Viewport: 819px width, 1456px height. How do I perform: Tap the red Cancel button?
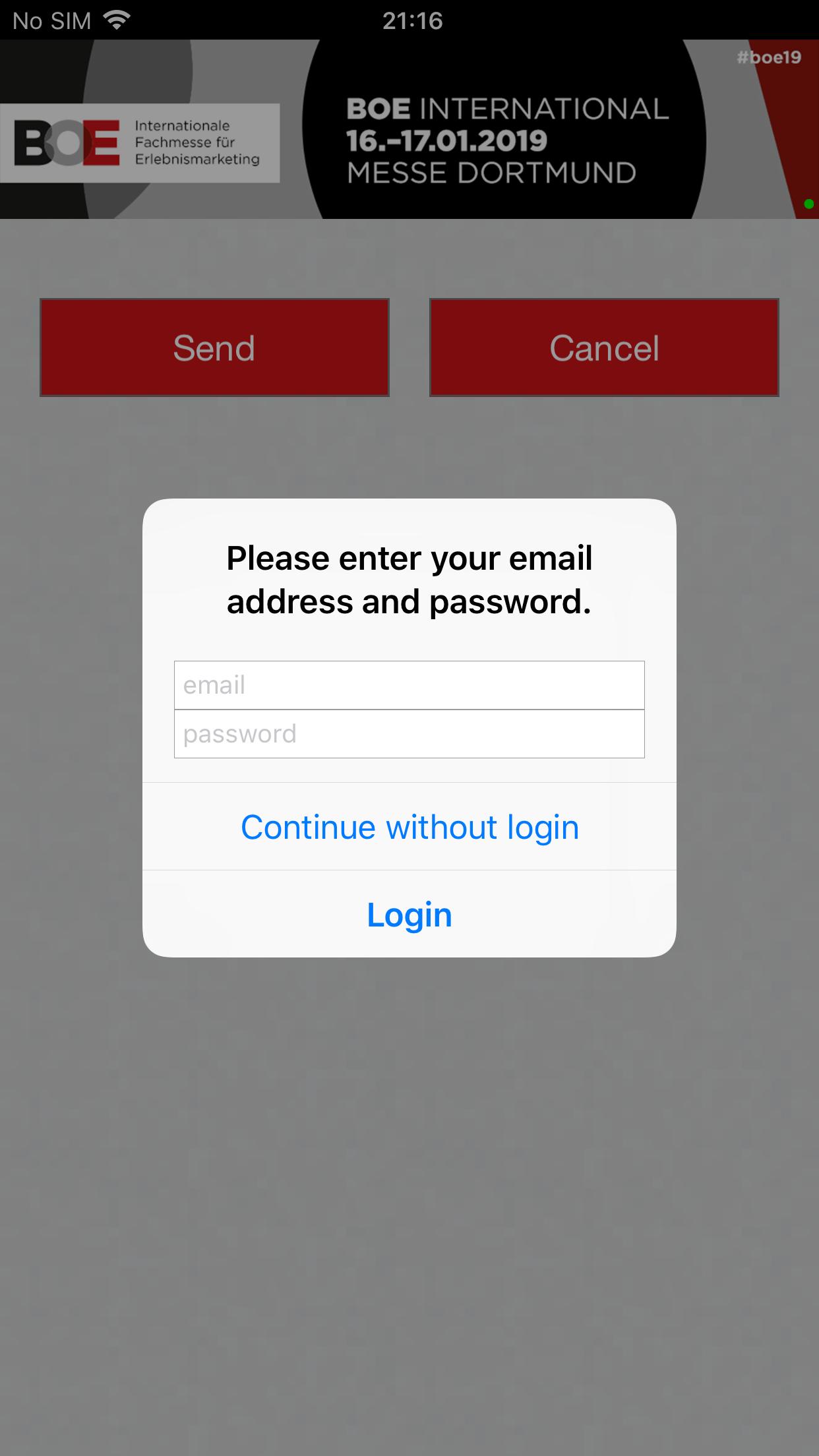click(x=604, y=348)
